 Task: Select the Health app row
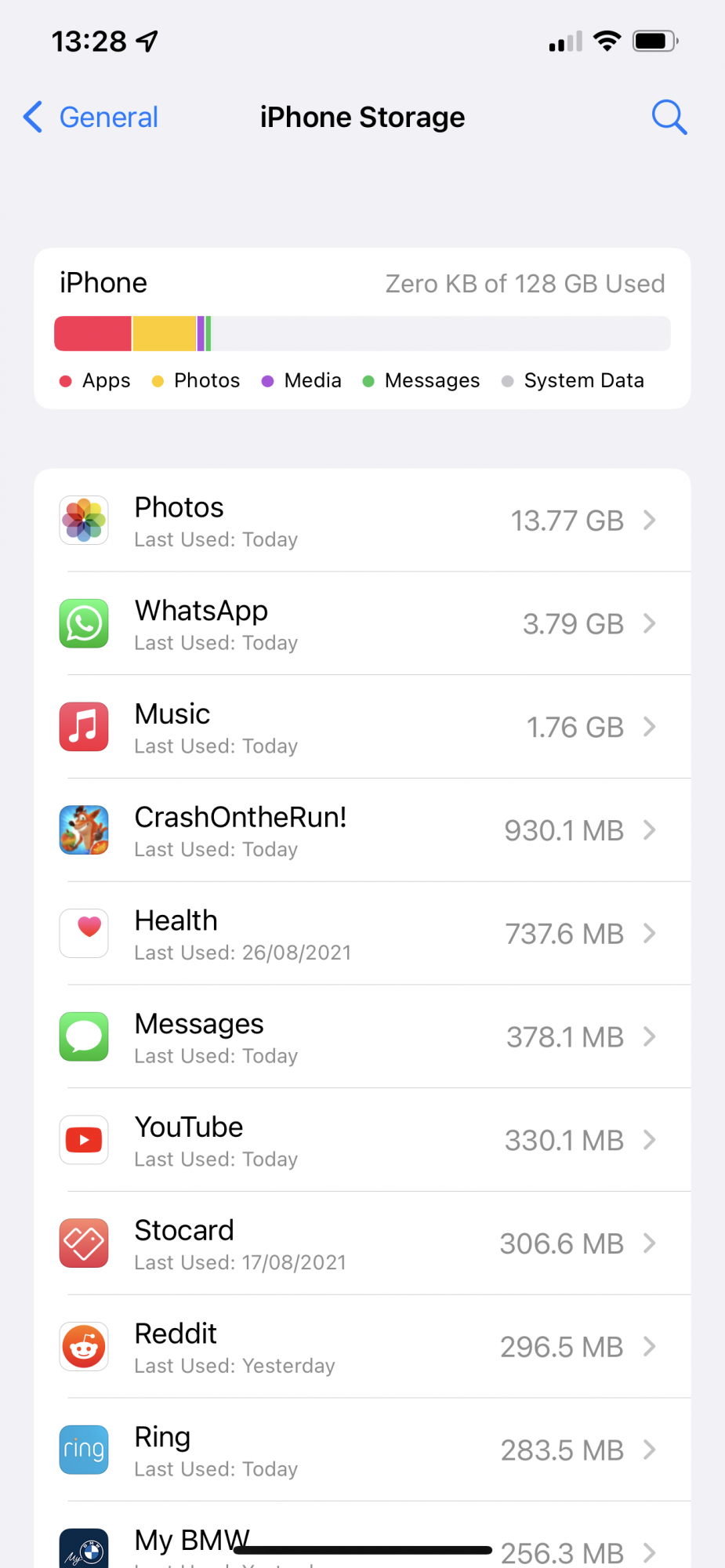[362, 934]
